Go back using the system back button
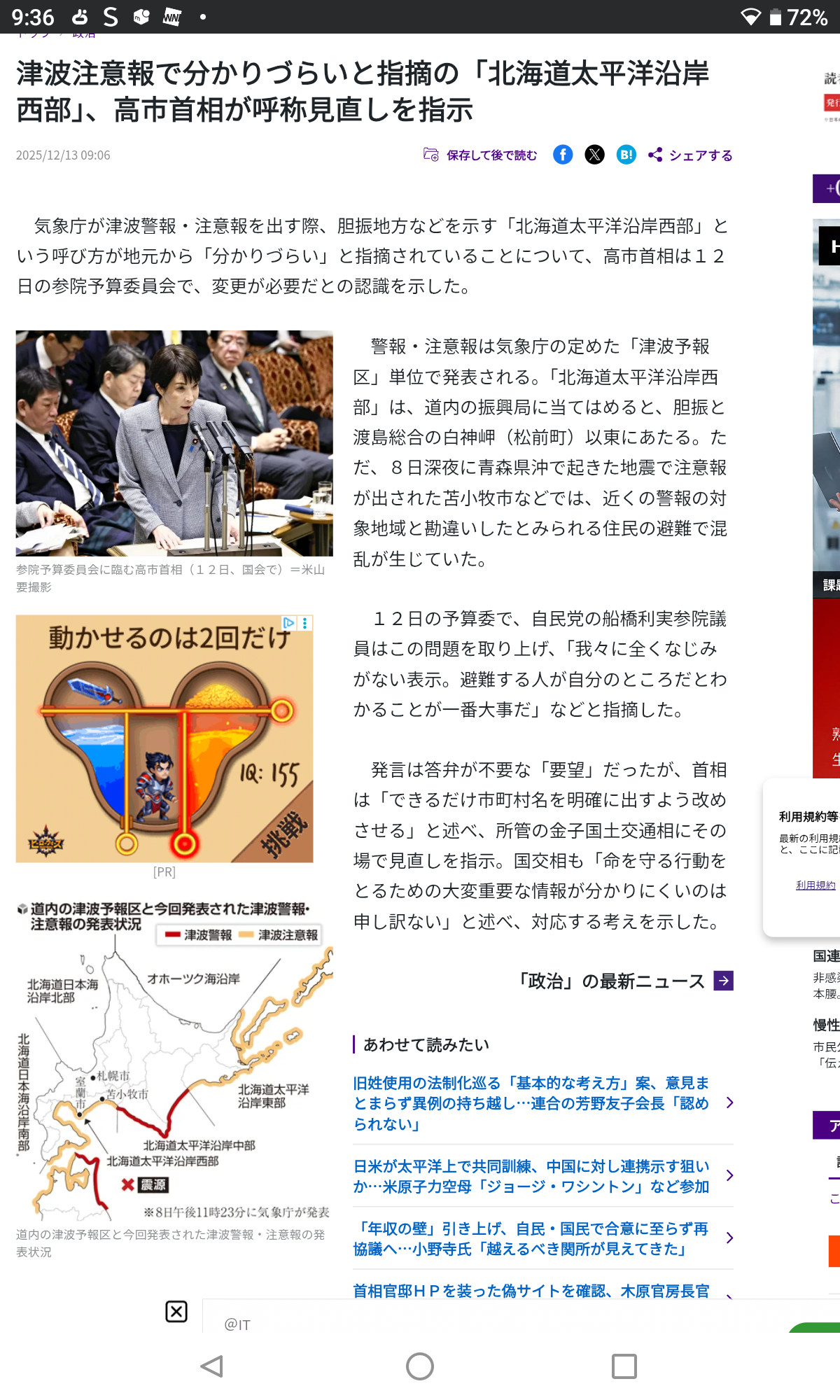Image resolution: width=840 pixels, height=1400 pixels. [211, 1366]
